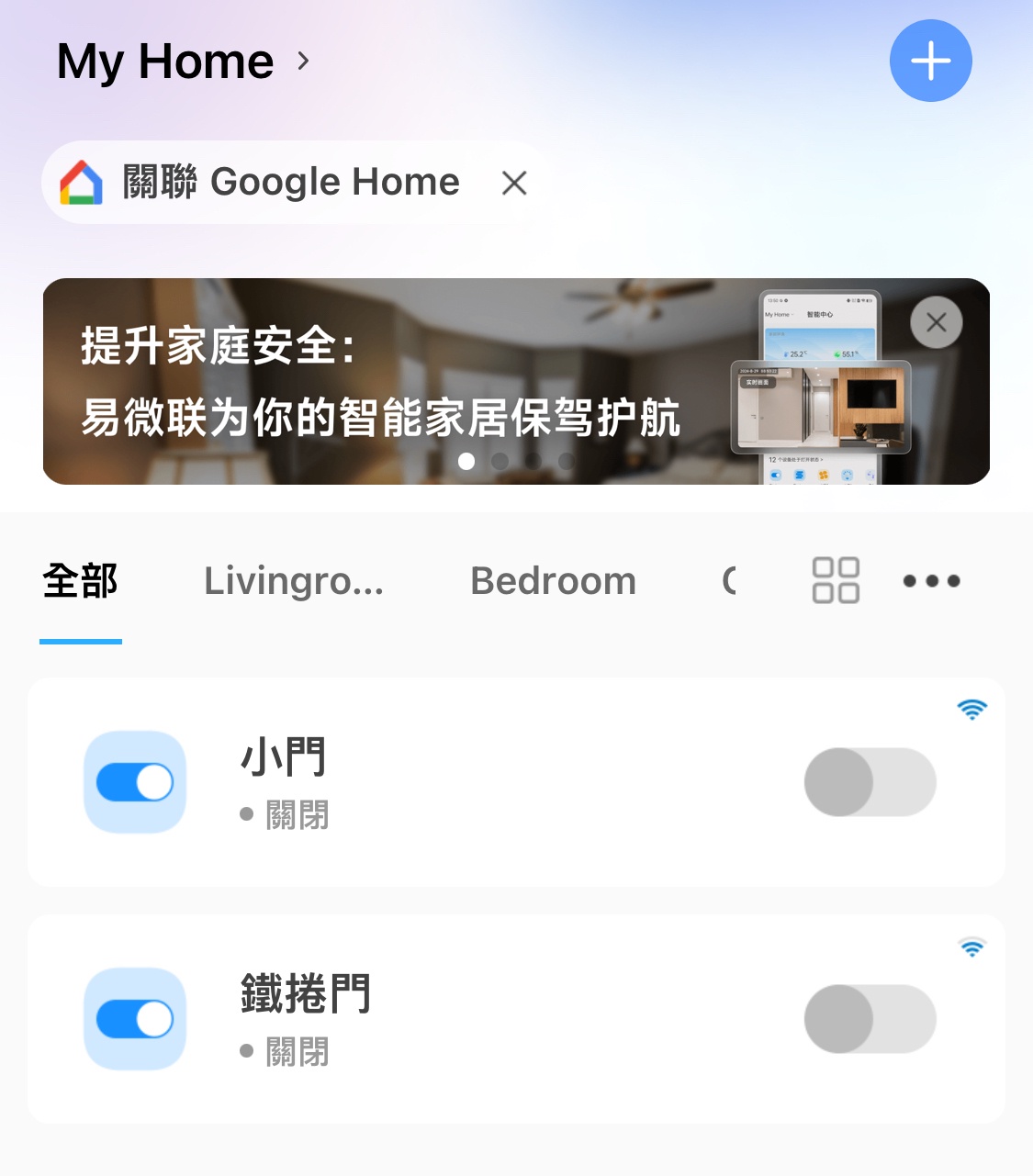Image resolution: width=1033 pixels, height=1176 pixels.
Task: Toggle the 小門 switch on
Action: point(870,782)
